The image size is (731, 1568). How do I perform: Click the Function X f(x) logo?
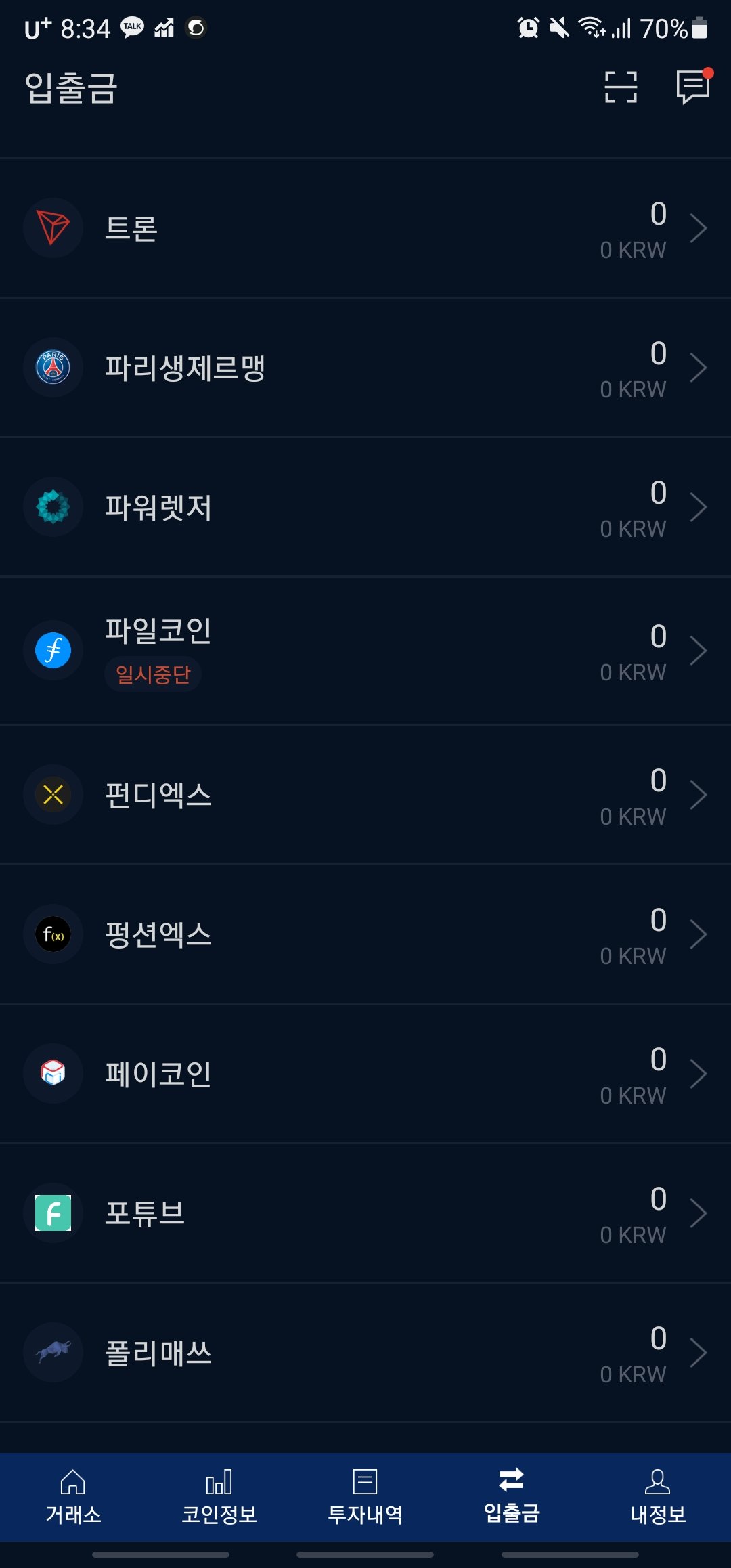pos(53,934)
